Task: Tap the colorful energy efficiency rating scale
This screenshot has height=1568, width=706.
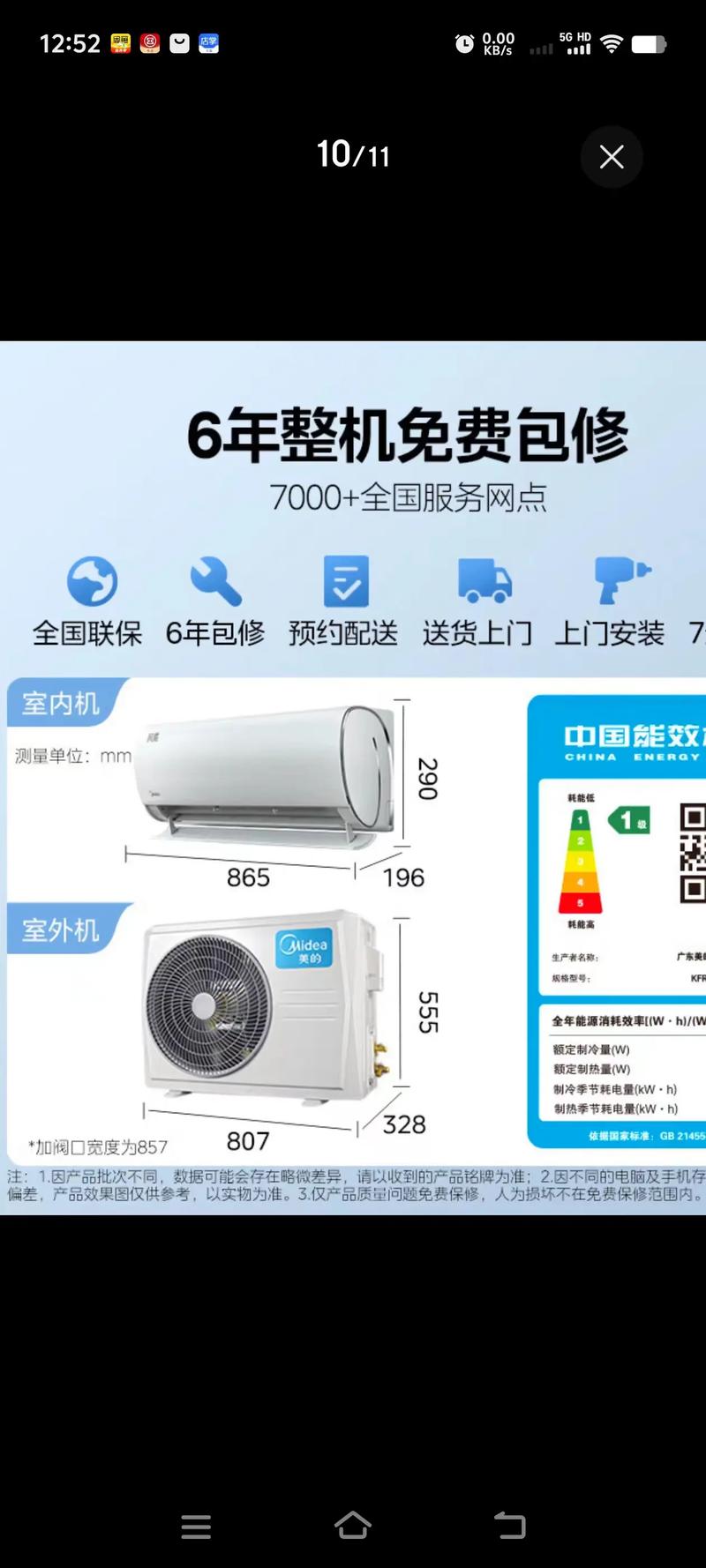Action: click(581, 862)
